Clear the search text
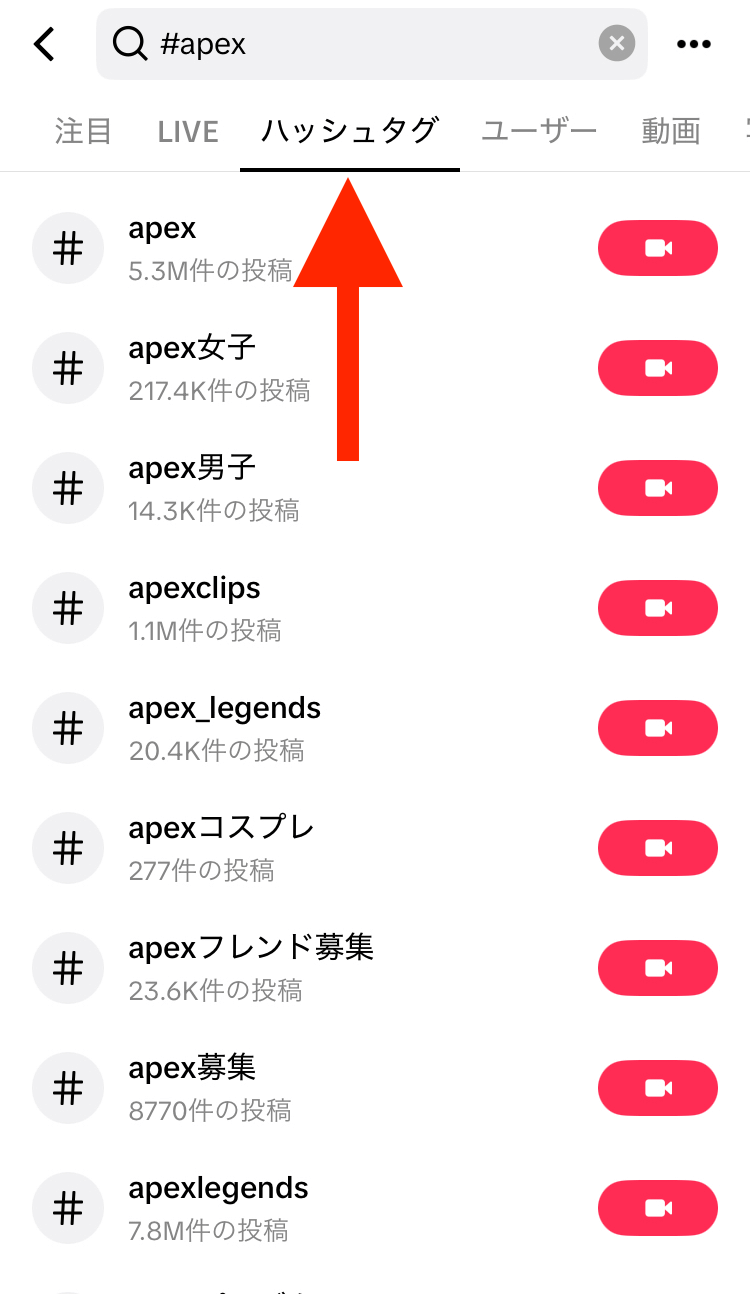Viewport: 750px width, 1294px height. [617, 44]
